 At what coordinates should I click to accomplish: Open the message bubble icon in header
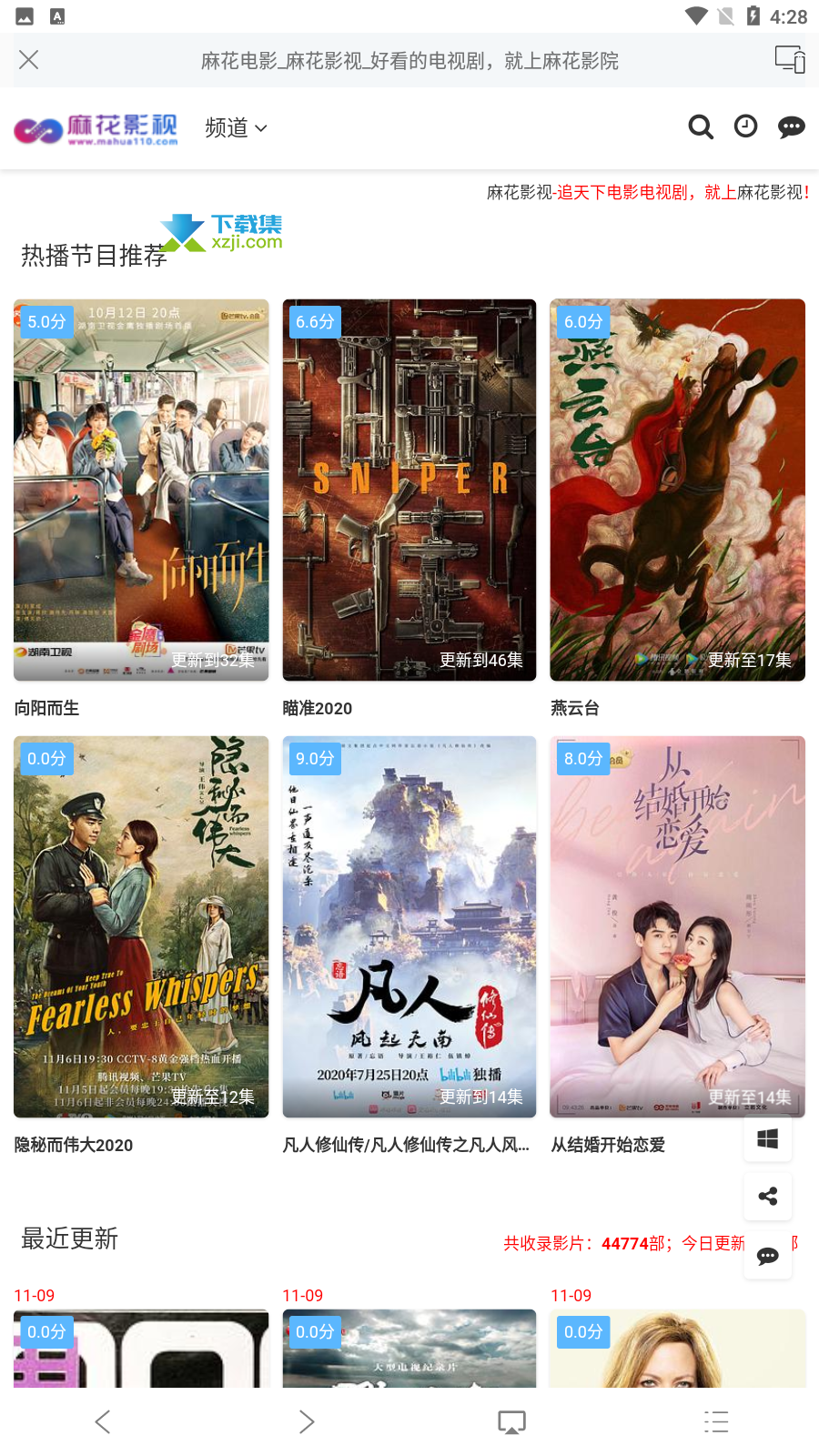click(792, 127)
